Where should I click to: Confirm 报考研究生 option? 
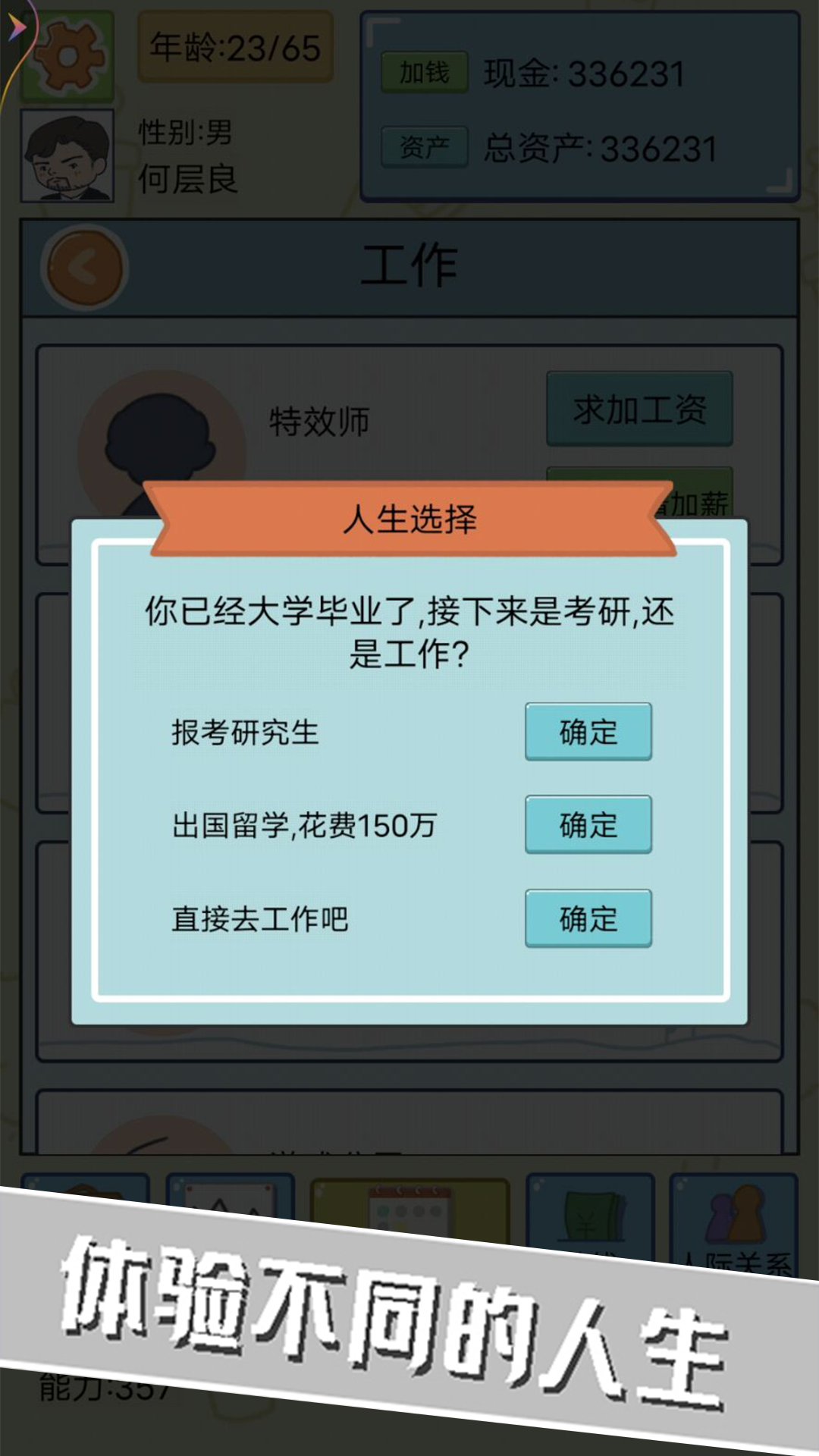[x=588, y=732]
